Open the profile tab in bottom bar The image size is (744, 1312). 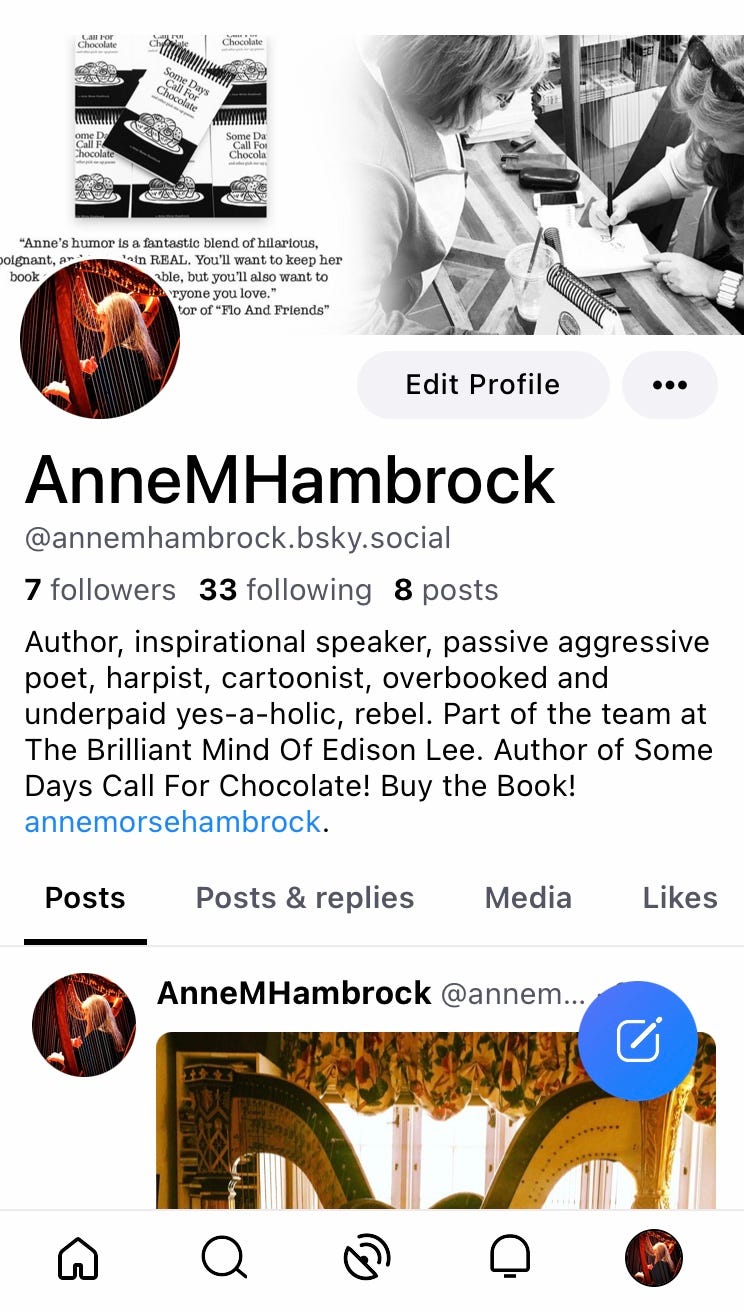tap(654, 1257)
